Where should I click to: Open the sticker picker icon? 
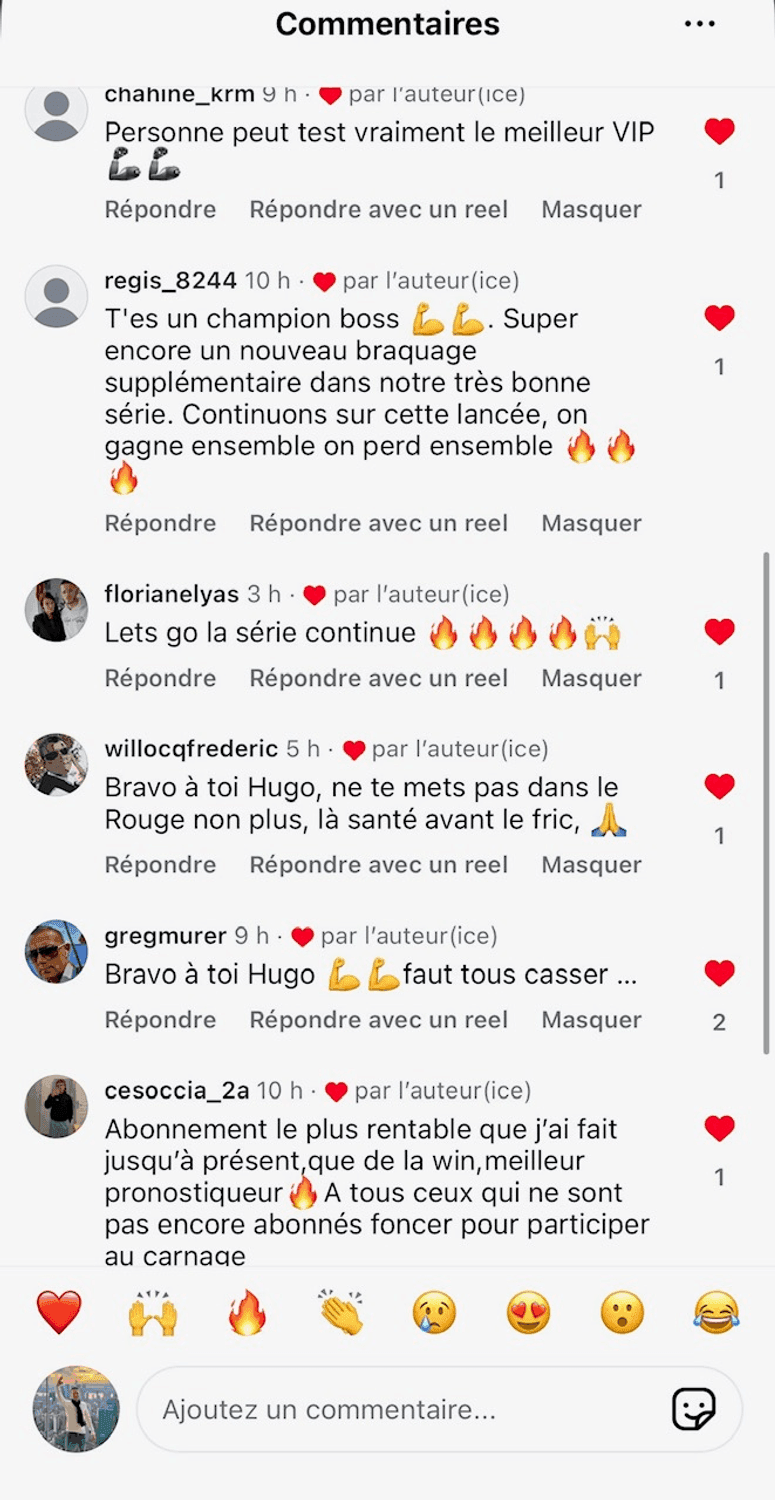click(x=693, y=1410)
